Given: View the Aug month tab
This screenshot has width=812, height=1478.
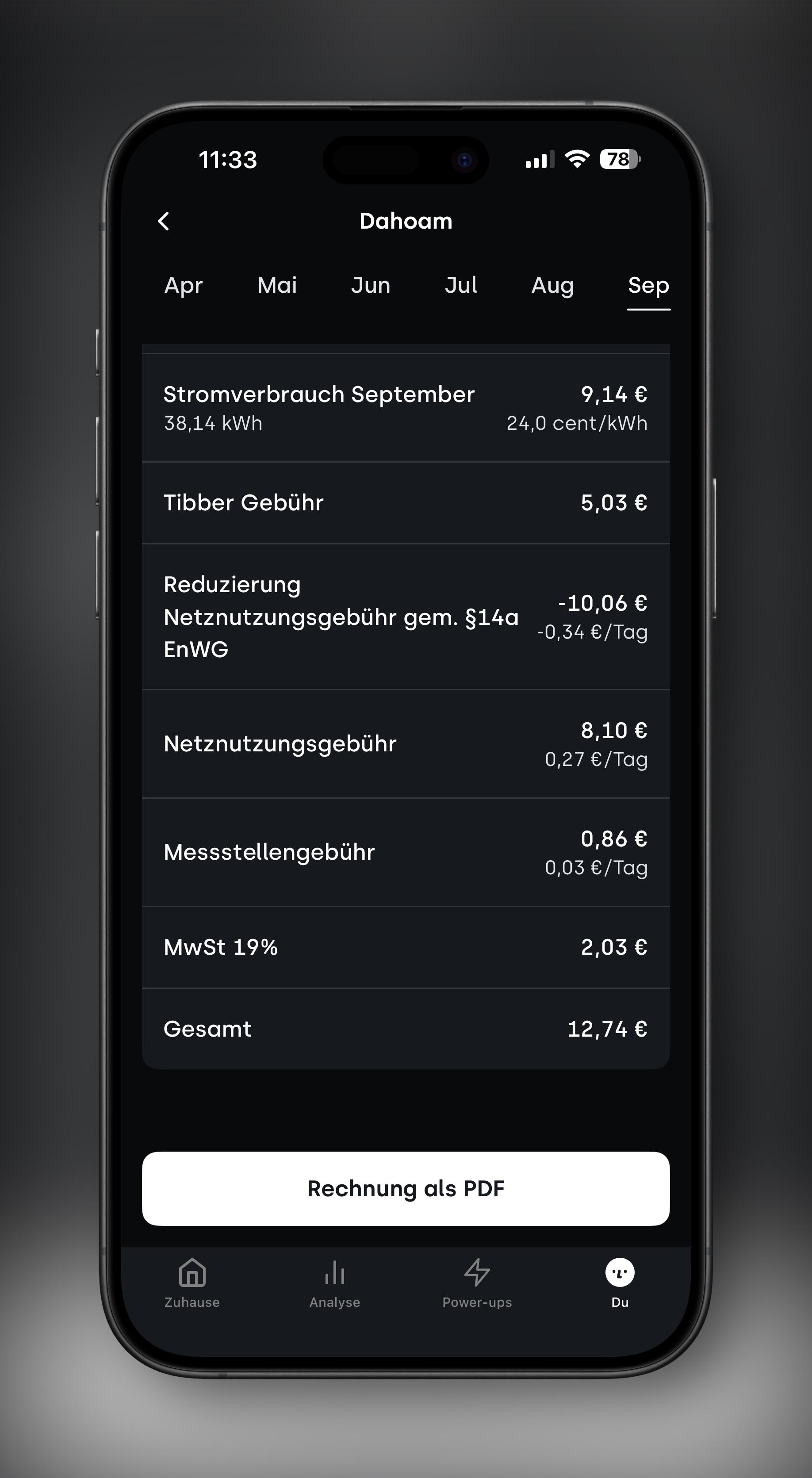Looking at the screenshot, I should point(552,285).
